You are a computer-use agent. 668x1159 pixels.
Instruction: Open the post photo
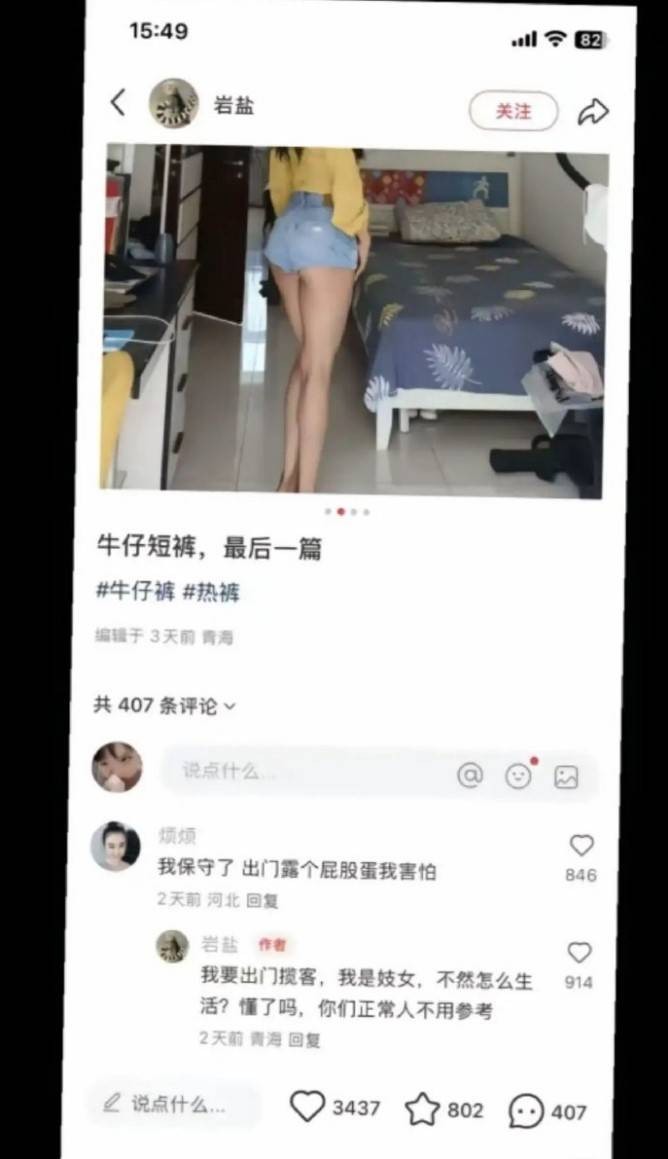pos(355,320)
